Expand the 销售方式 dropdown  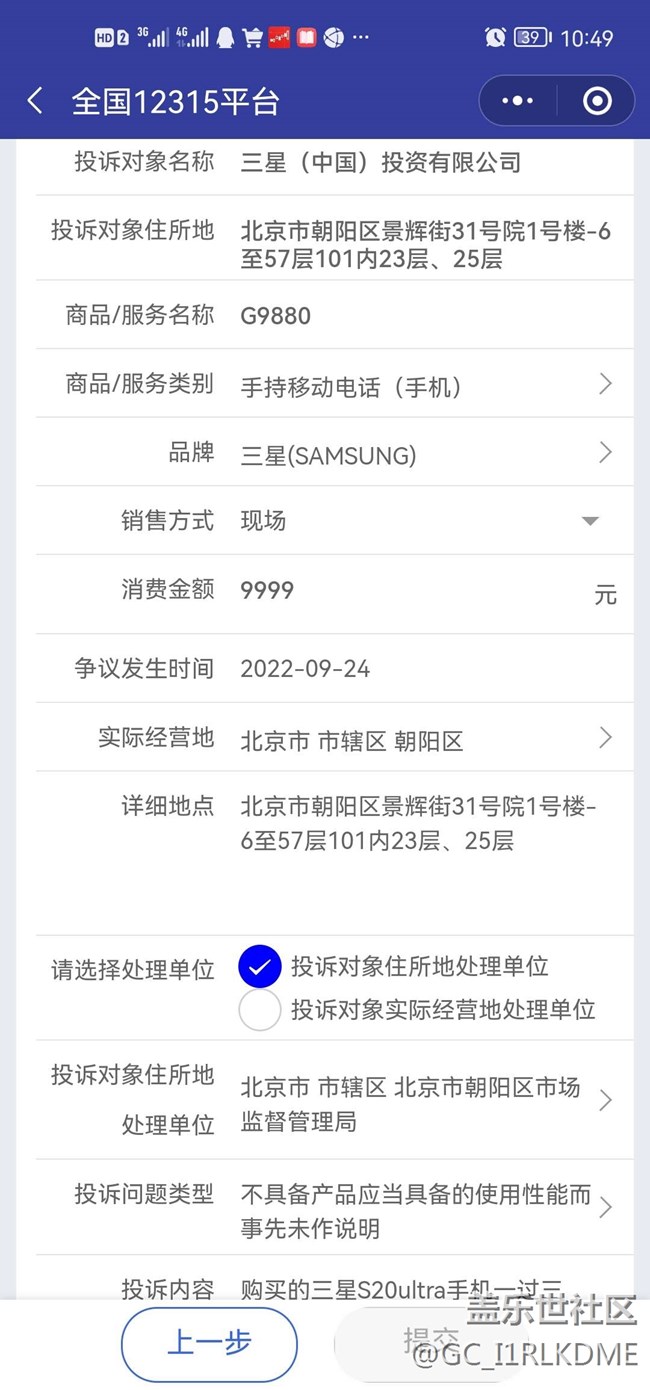590,521
